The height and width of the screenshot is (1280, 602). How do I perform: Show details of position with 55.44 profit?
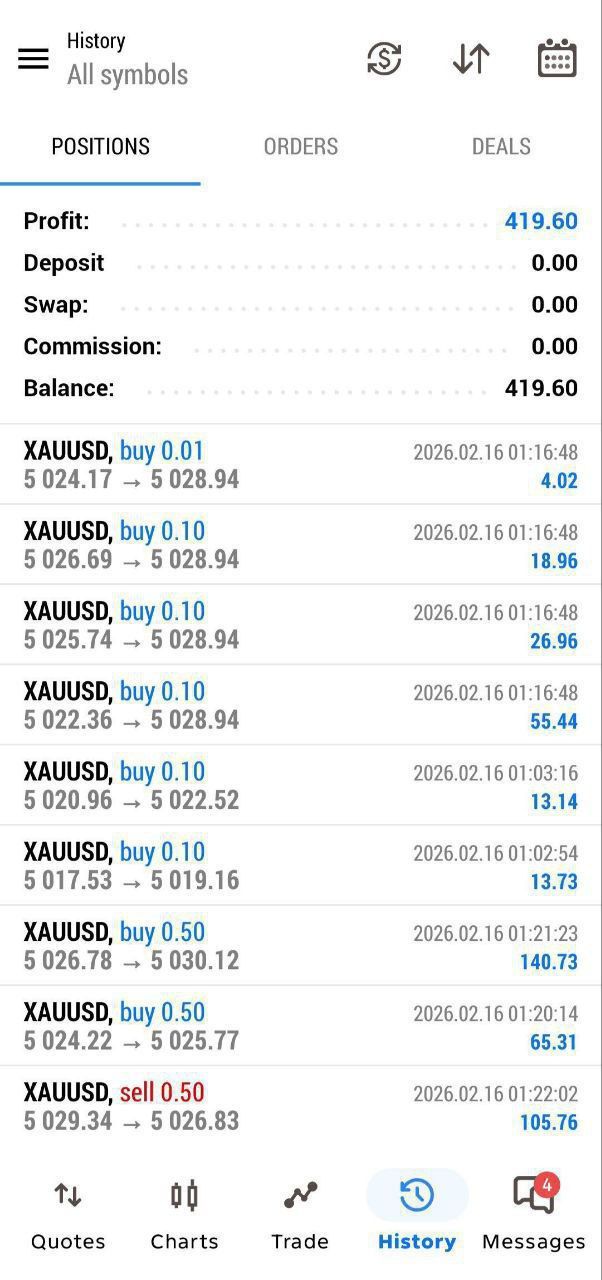click(x=300, y=705)
